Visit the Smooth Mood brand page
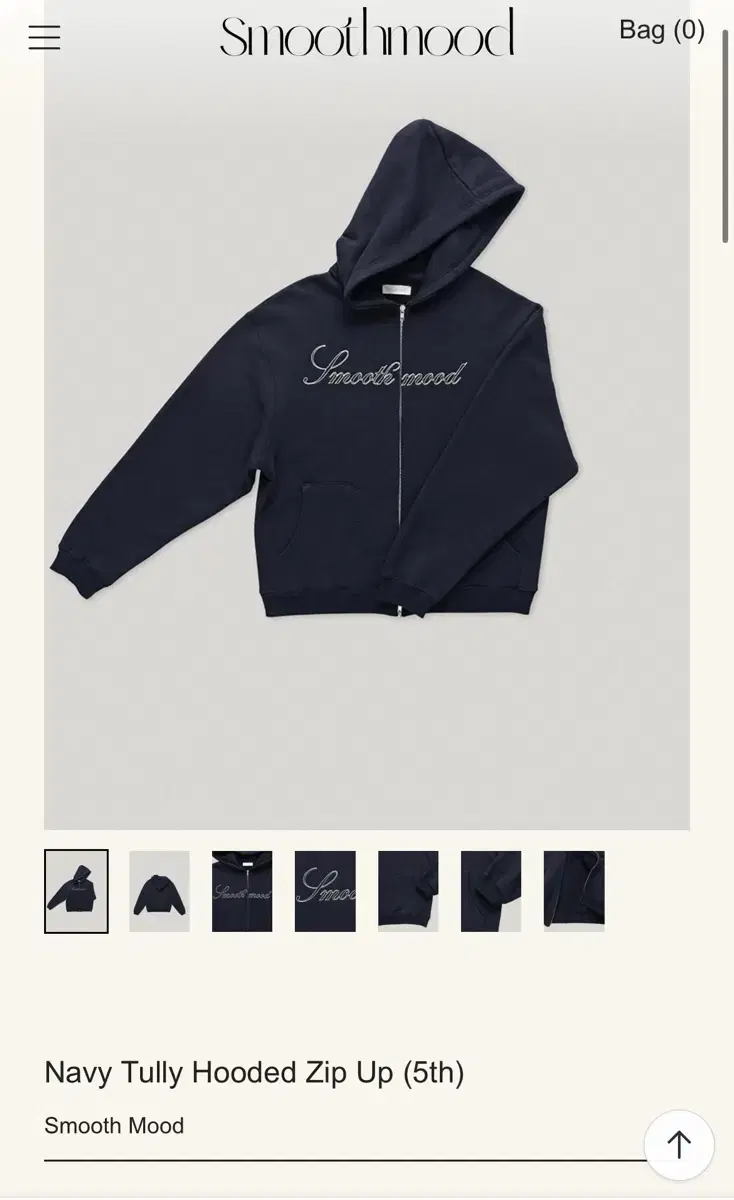Screen dimensions: 734x1200 pyautogui.click(x=113, y=1126)
